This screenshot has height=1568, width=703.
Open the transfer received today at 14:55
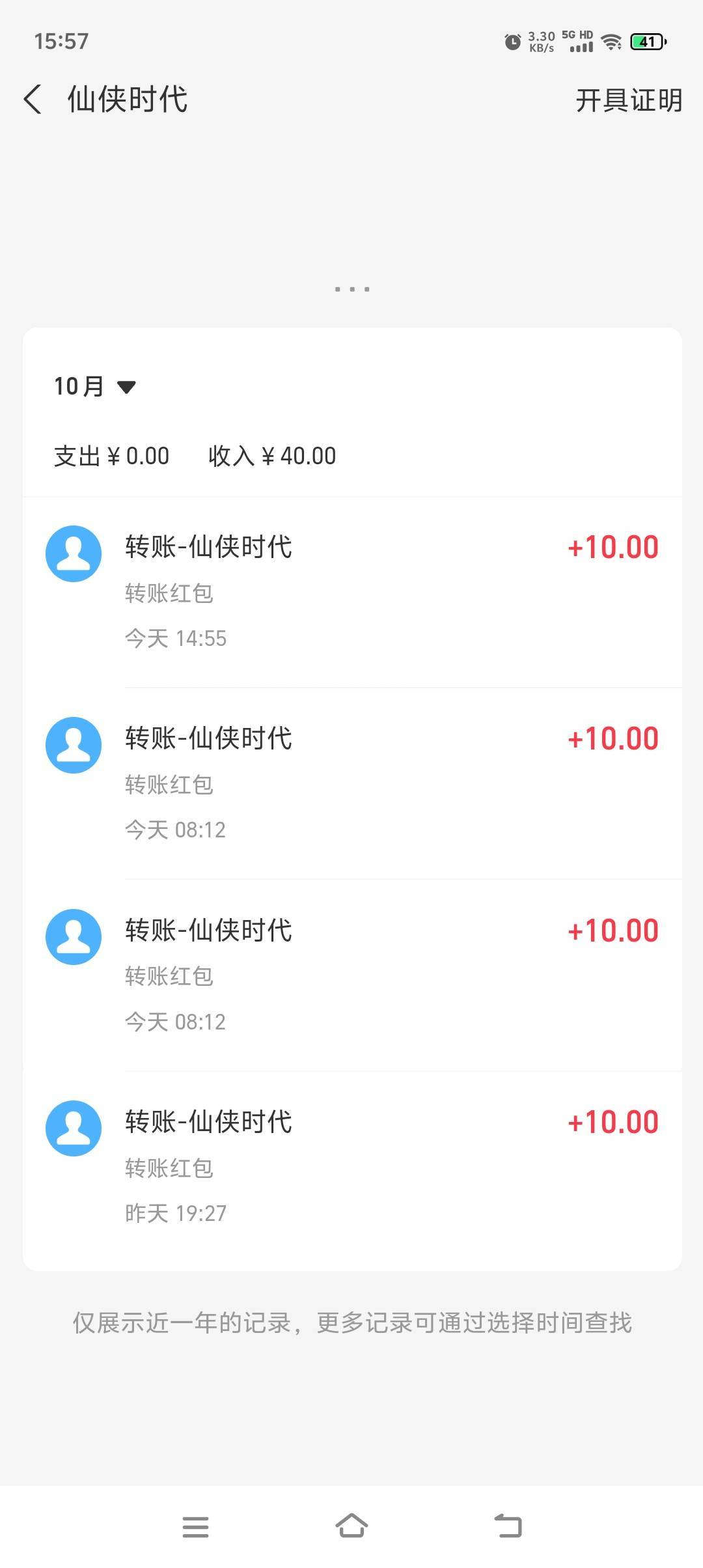click(351, 591)
